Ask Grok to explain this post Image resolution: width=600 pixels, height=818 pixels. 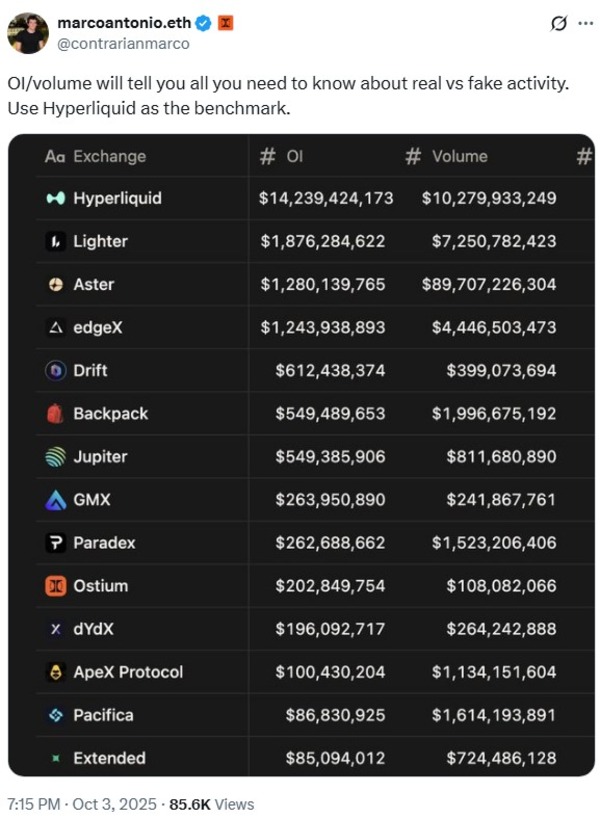559,23
